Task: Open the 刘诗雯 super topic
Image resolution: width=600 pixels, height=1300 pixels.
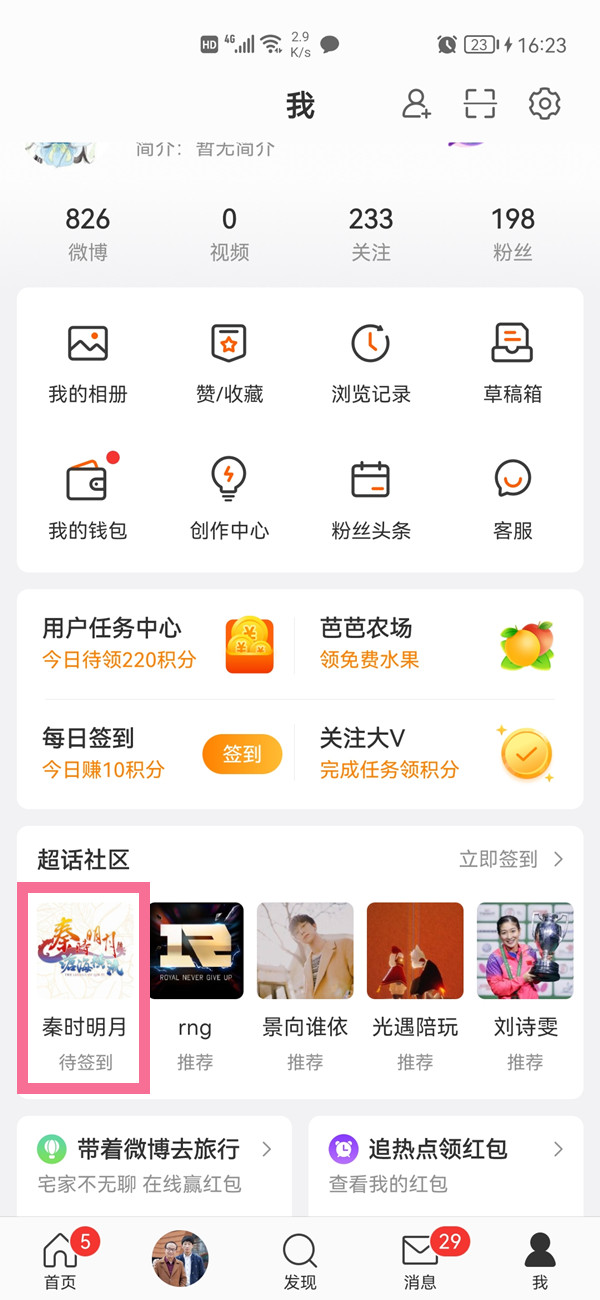Action: pyautogui.click(x=525, y=986)
